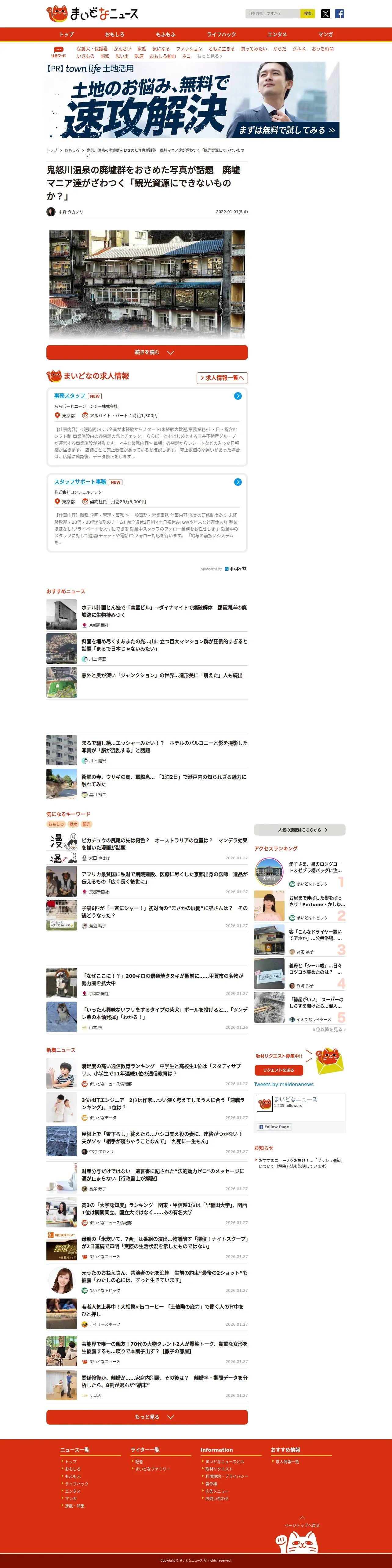392x1568 pixels.
Task: Open the 保護犬・保護猫 keyword link
Action: tap(93, 49)
